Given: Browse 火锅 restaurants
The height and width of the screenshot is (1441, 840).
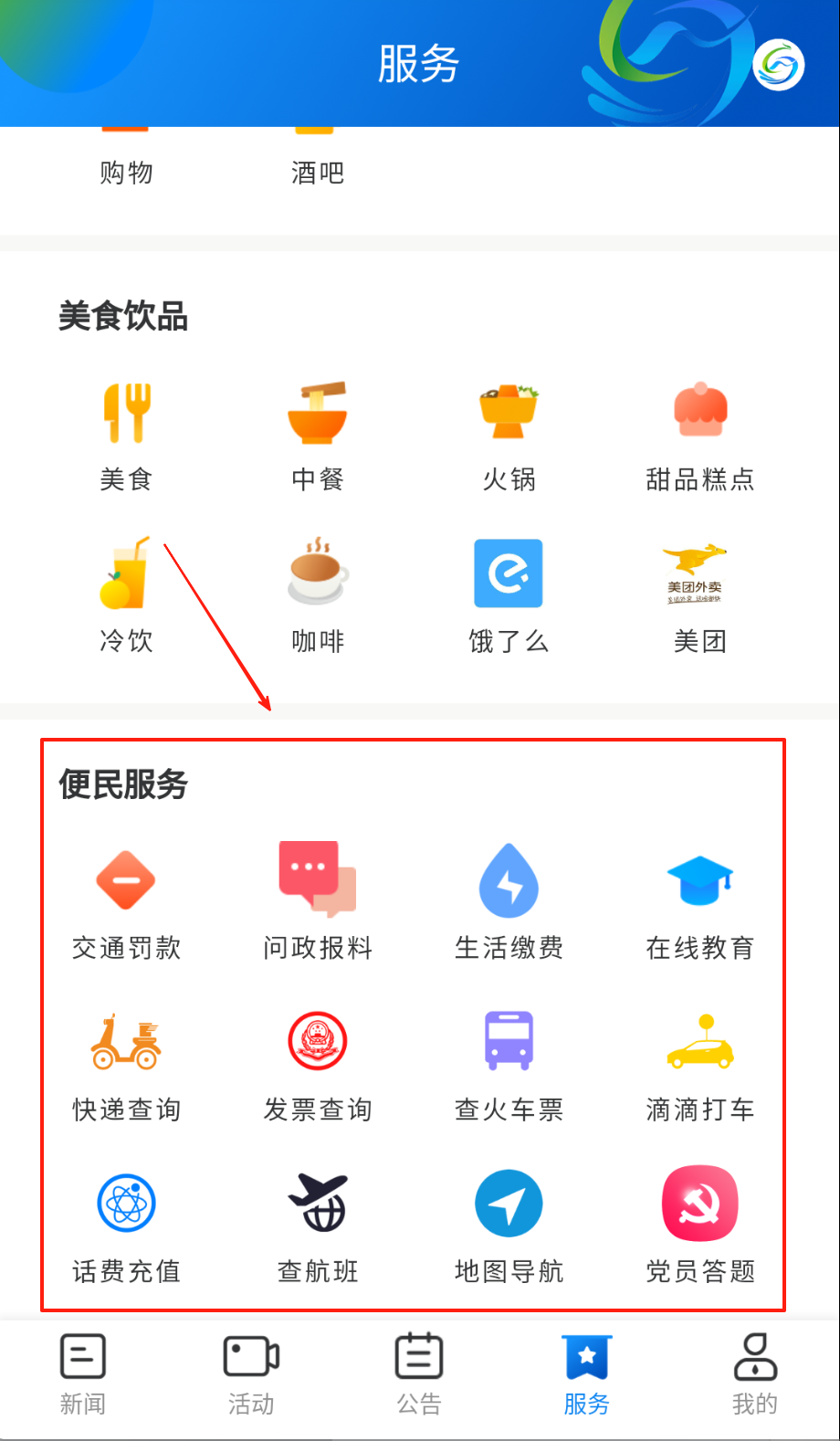Looking at the screenshot, I should [509, 433].
